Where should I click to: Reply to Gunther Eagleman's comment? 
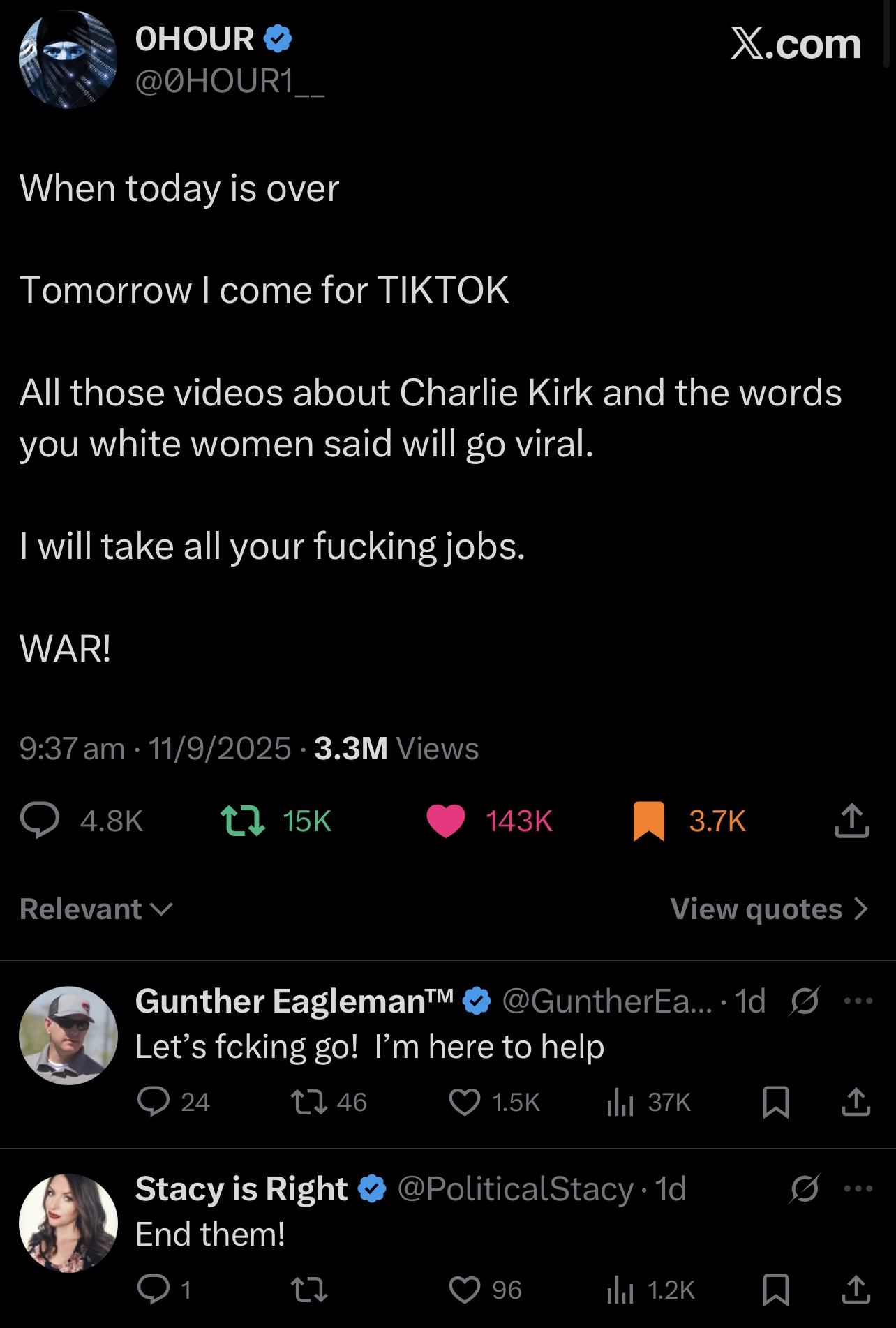click(154, 1102)
